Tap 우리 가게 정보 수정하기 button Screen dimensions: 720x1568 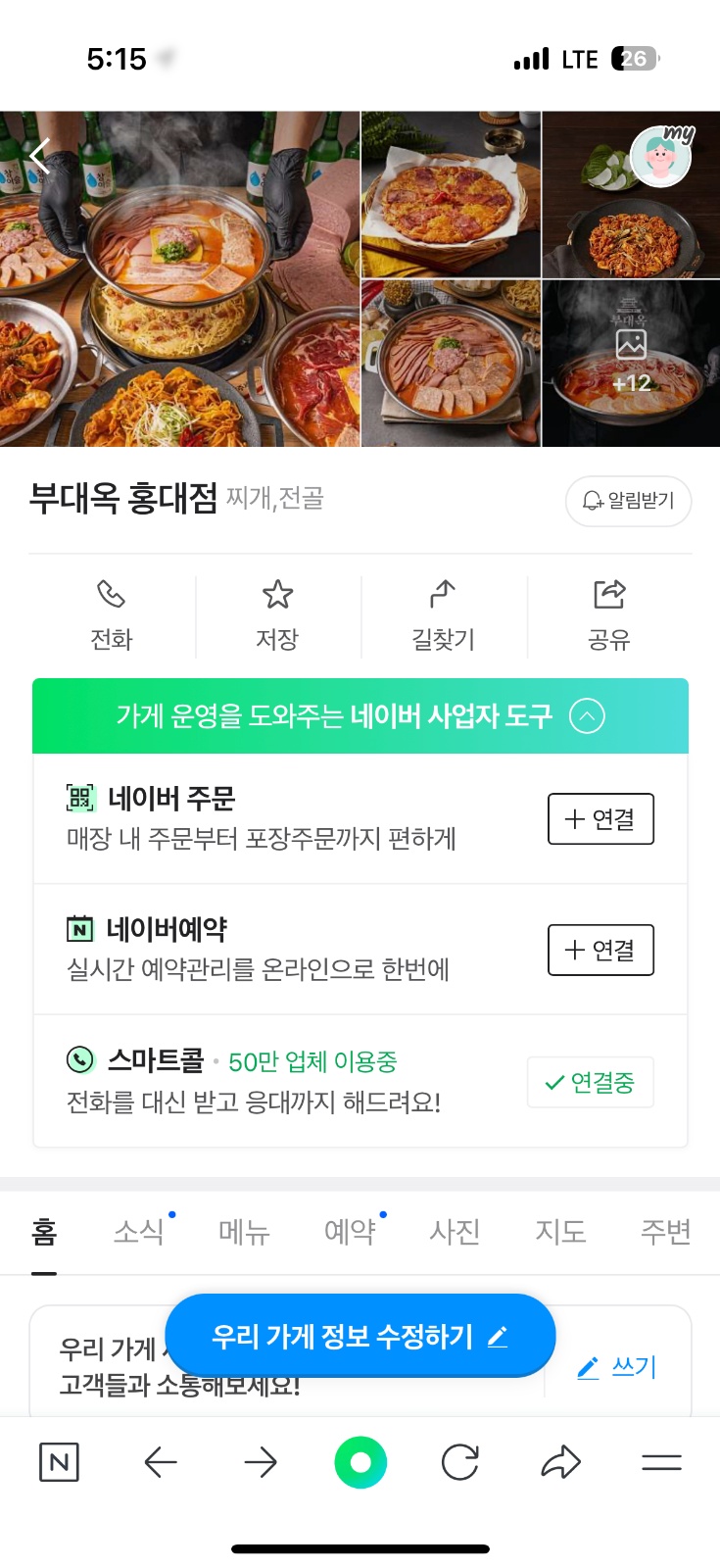[x=360, y=1335]
